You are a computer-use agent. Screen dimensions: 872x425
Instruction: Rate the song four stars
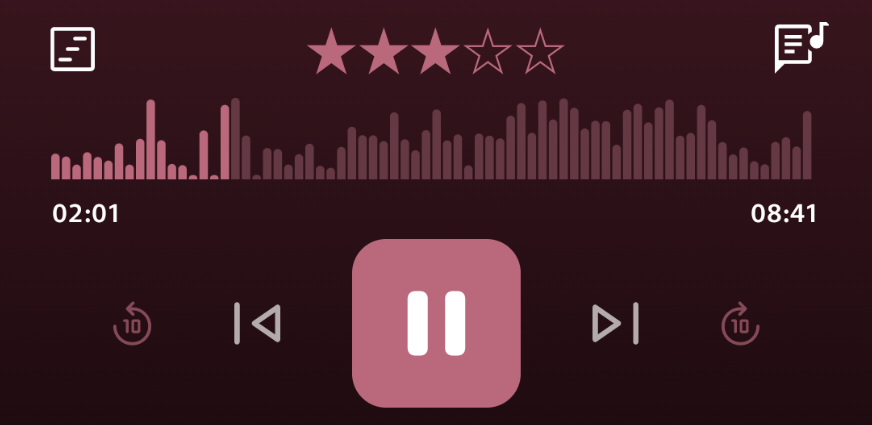(x=488, y=52)
